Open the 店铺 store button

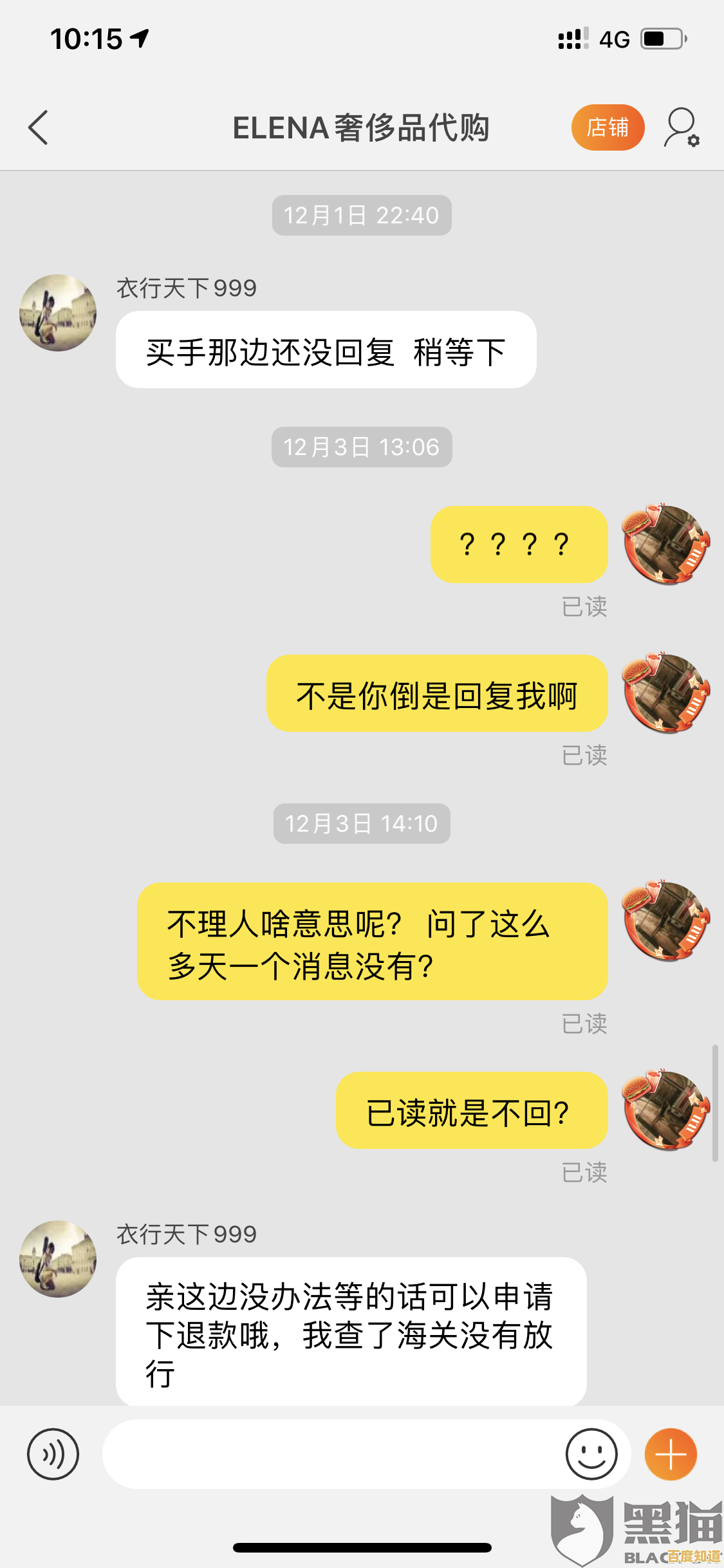(x=608, y=127)
